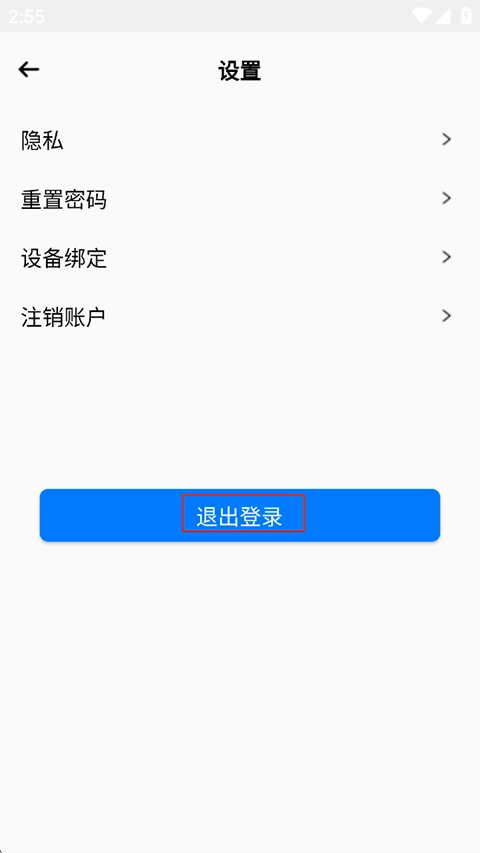Screen dimensions: 480x853
Task: Open 重置密码 to reset password
Action: click(239, 199)
